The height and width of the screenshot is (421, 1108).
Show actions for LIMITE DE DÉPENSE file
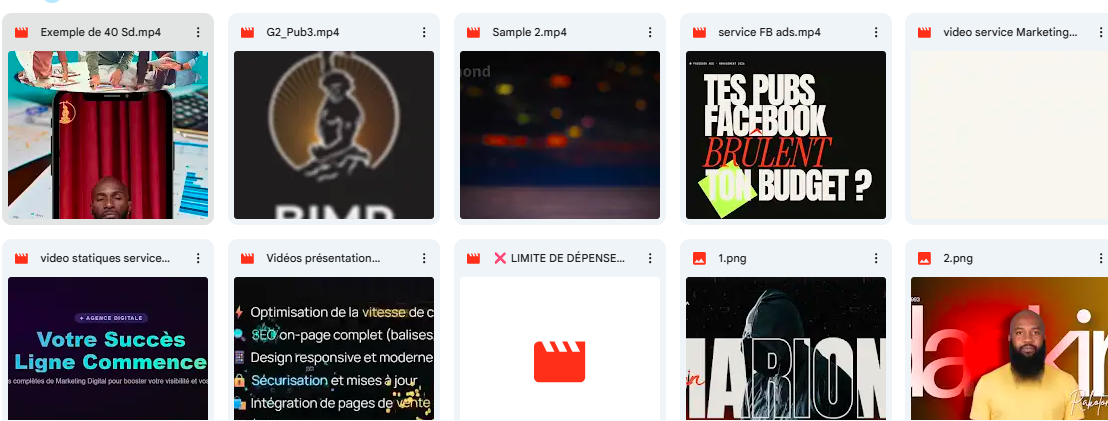(x=650, y=259)
